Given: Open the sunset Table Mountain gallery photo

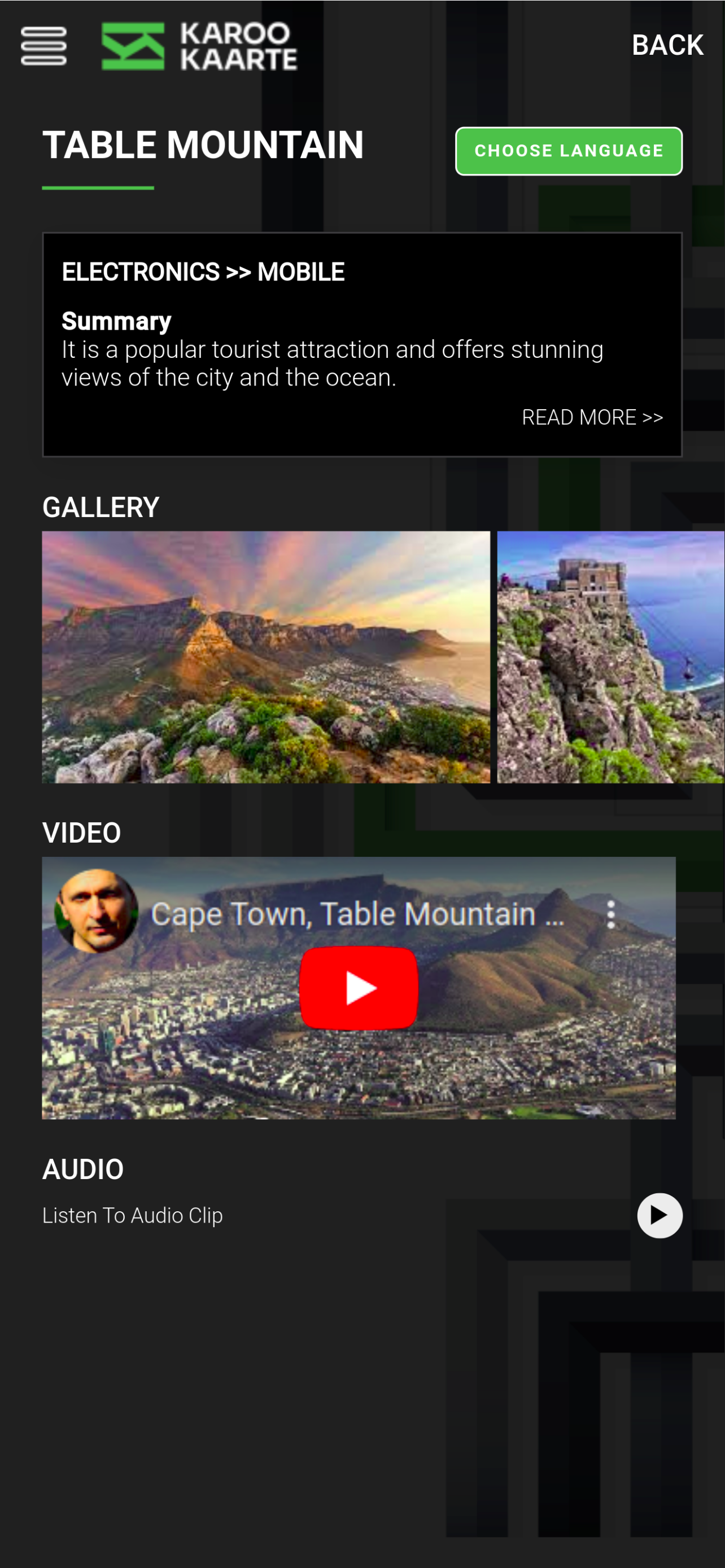Looking at the screenshot, I should coord(265,657).
